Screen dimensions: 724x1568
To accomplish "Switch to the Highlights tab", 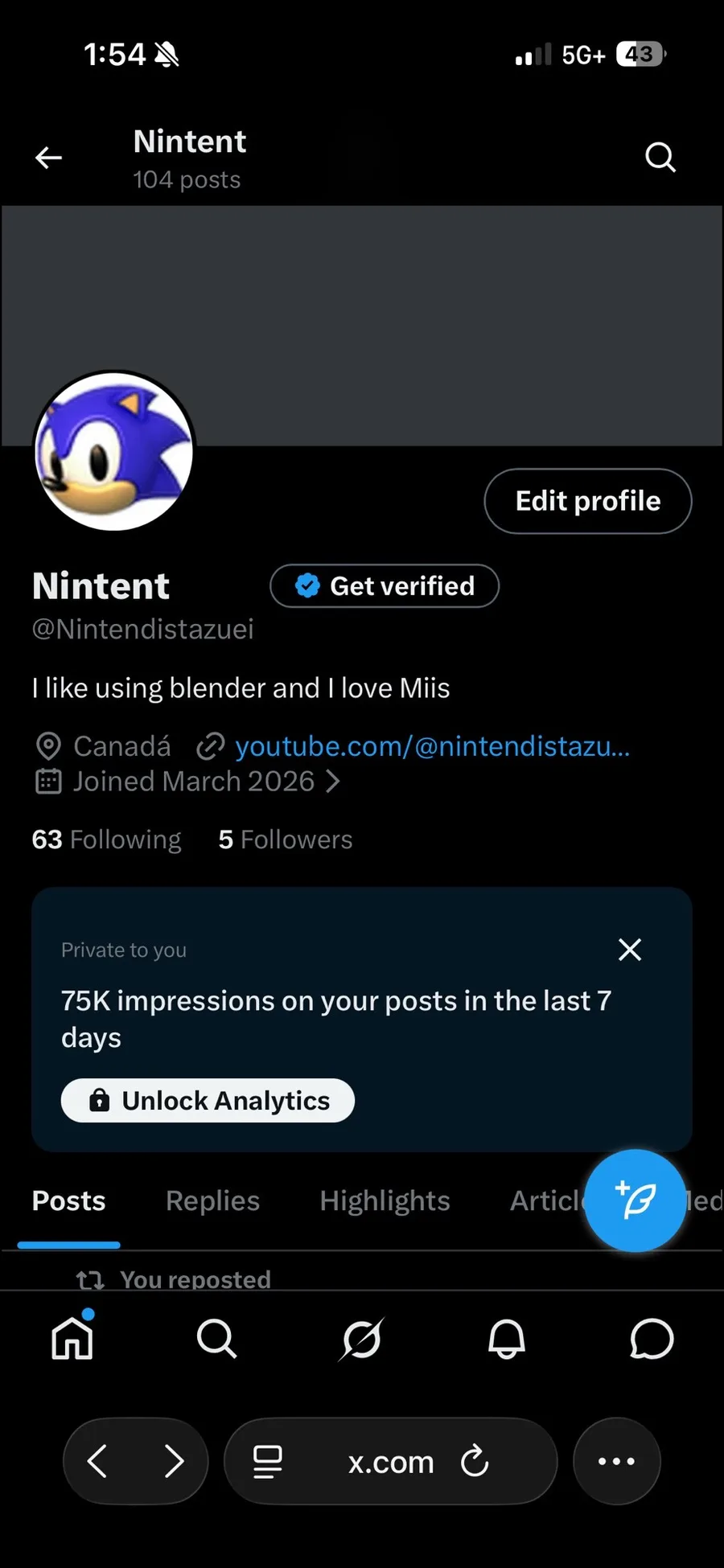I will click(385, 1201).
